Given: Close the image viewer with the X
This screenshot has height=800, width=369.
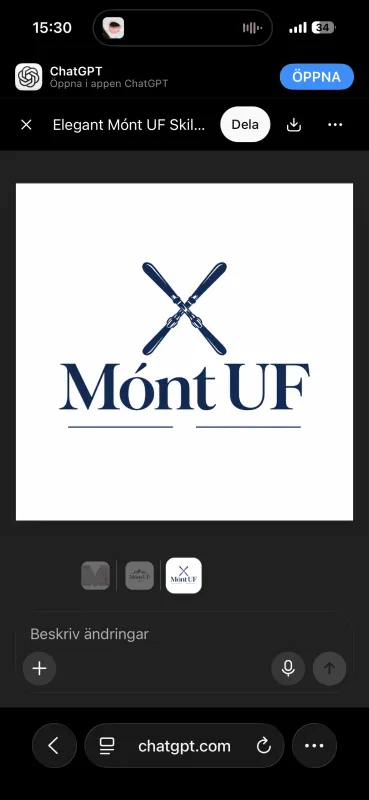Looking at the screenshot, I should pyautogui.click(x=26, y=125).
